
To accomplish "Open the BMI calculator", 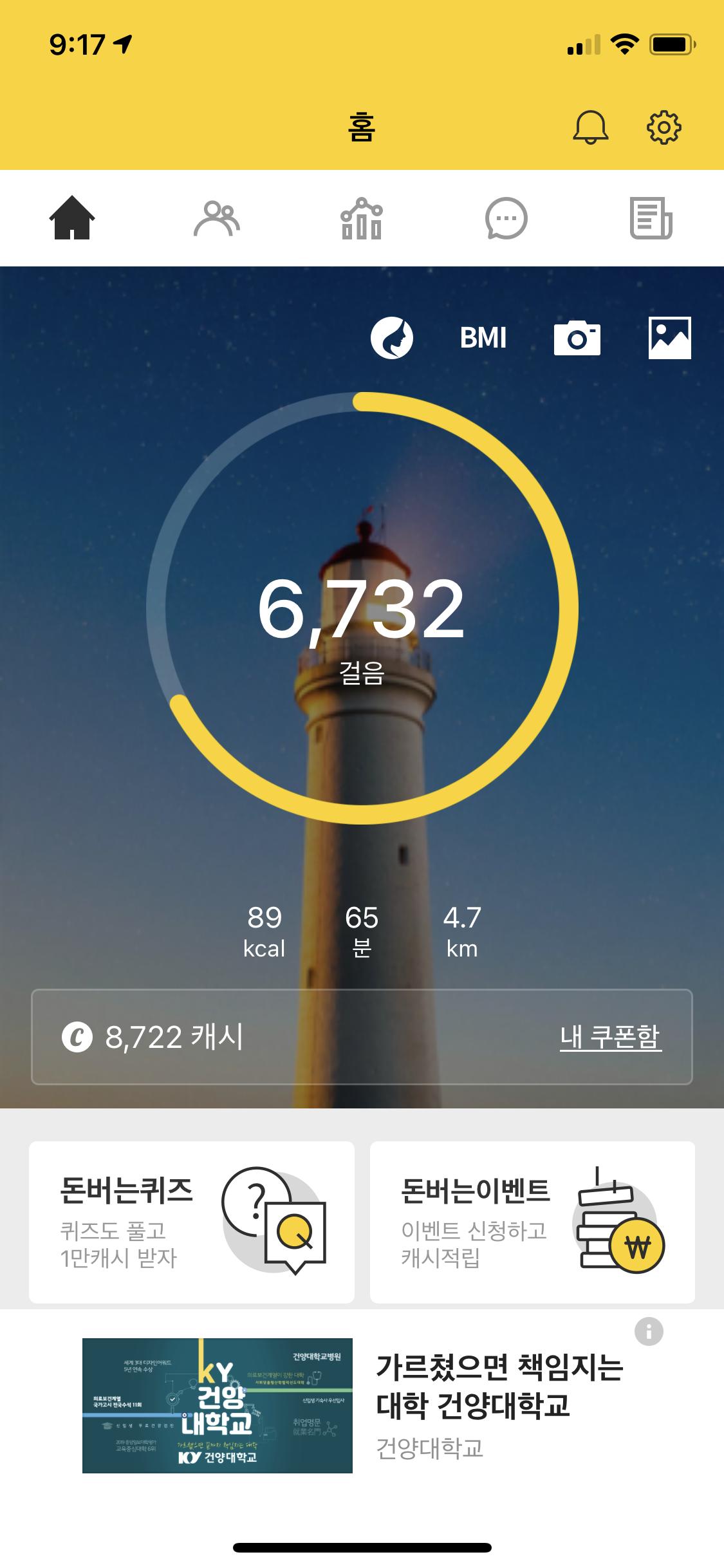I will [483, 338].
